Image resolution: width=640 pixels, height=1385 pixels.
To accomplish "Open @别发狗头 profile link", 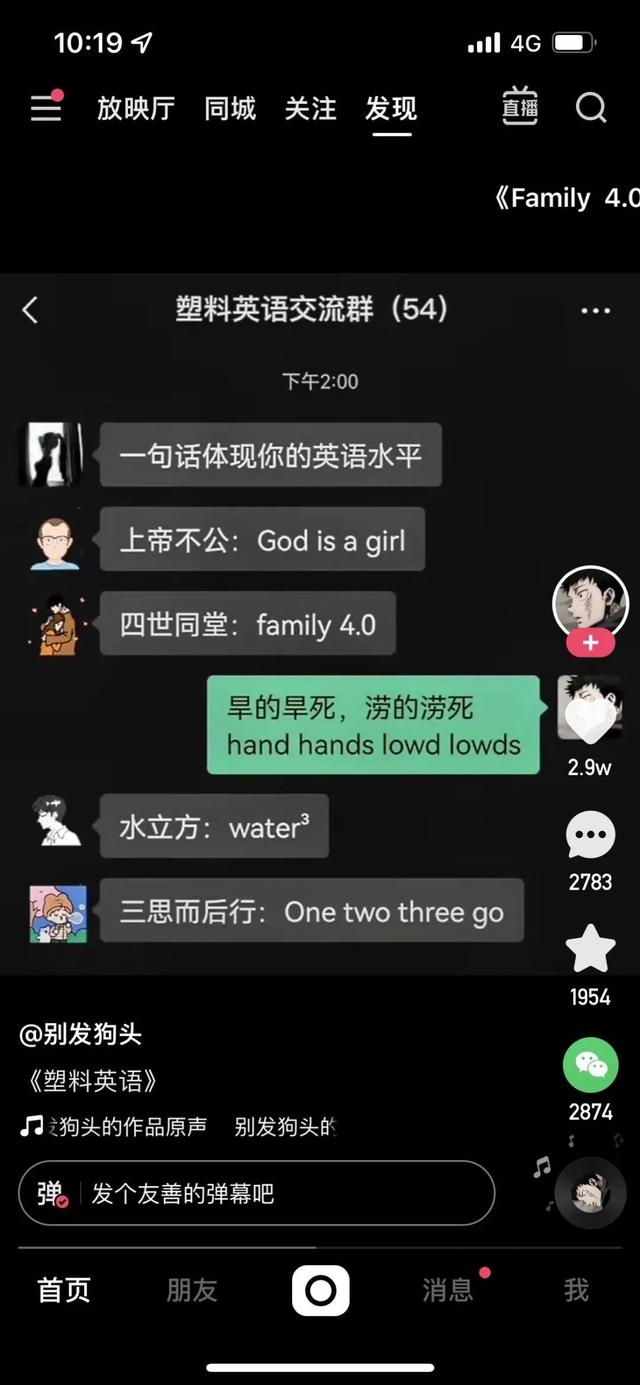I will pyautogui.click(x=80, y=1035).
